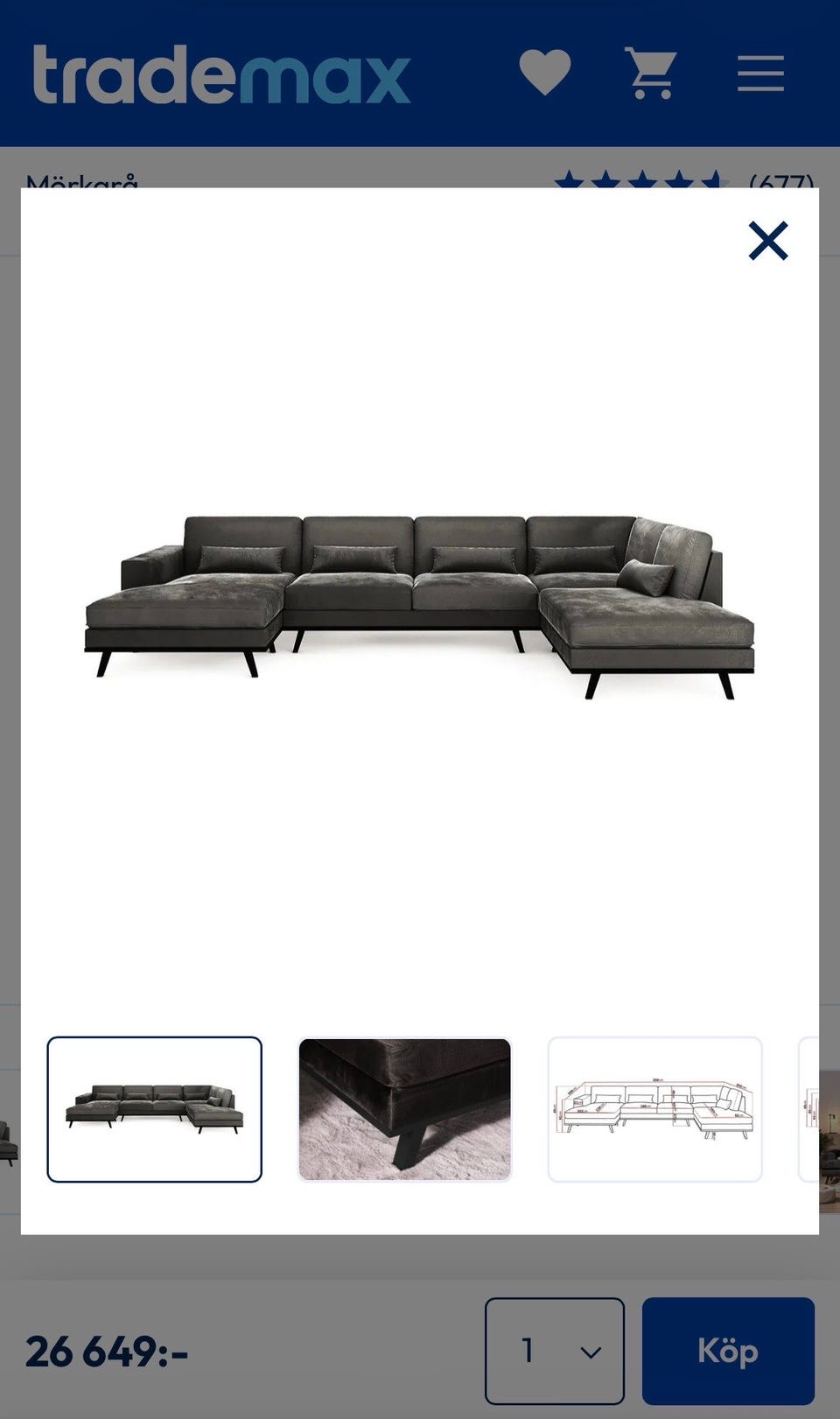View the sofa leg close-up thumbnail
Viewport: 840px width, 1419px height.
tap(404, 1109)
